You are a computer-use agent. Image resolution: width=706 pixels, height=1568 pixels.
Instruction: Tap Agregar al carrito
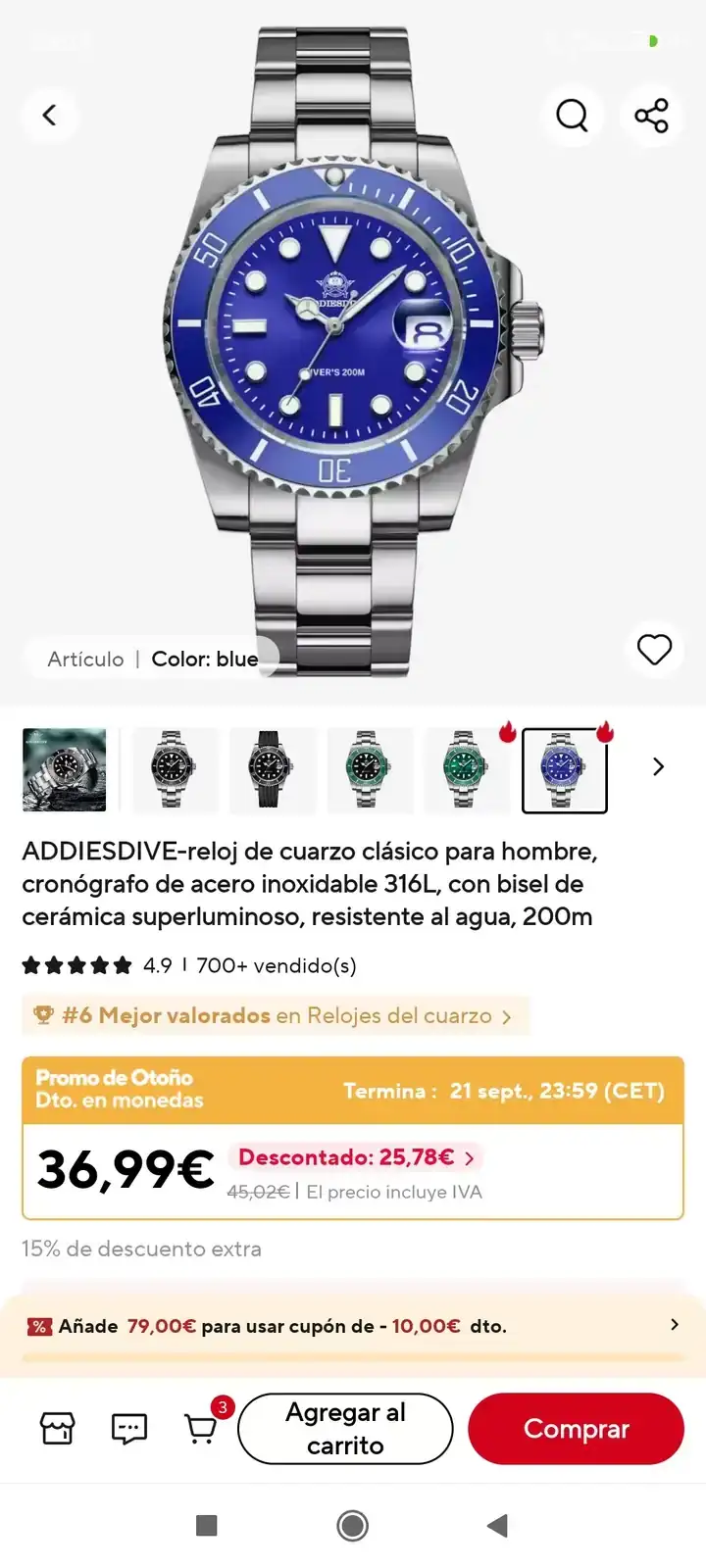[x=345, y=1429]
